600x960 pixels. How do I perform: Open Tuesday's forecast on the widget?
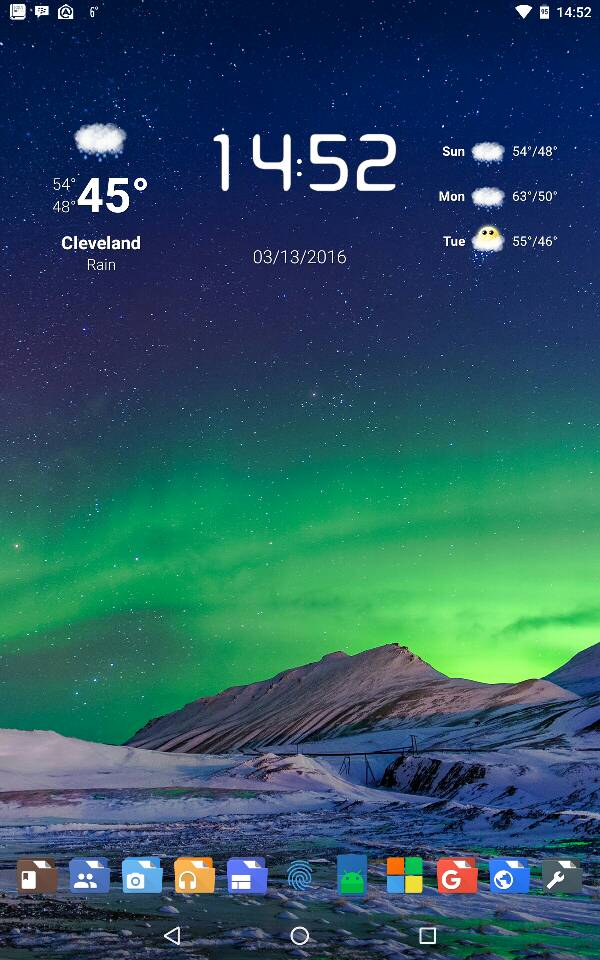498,241
